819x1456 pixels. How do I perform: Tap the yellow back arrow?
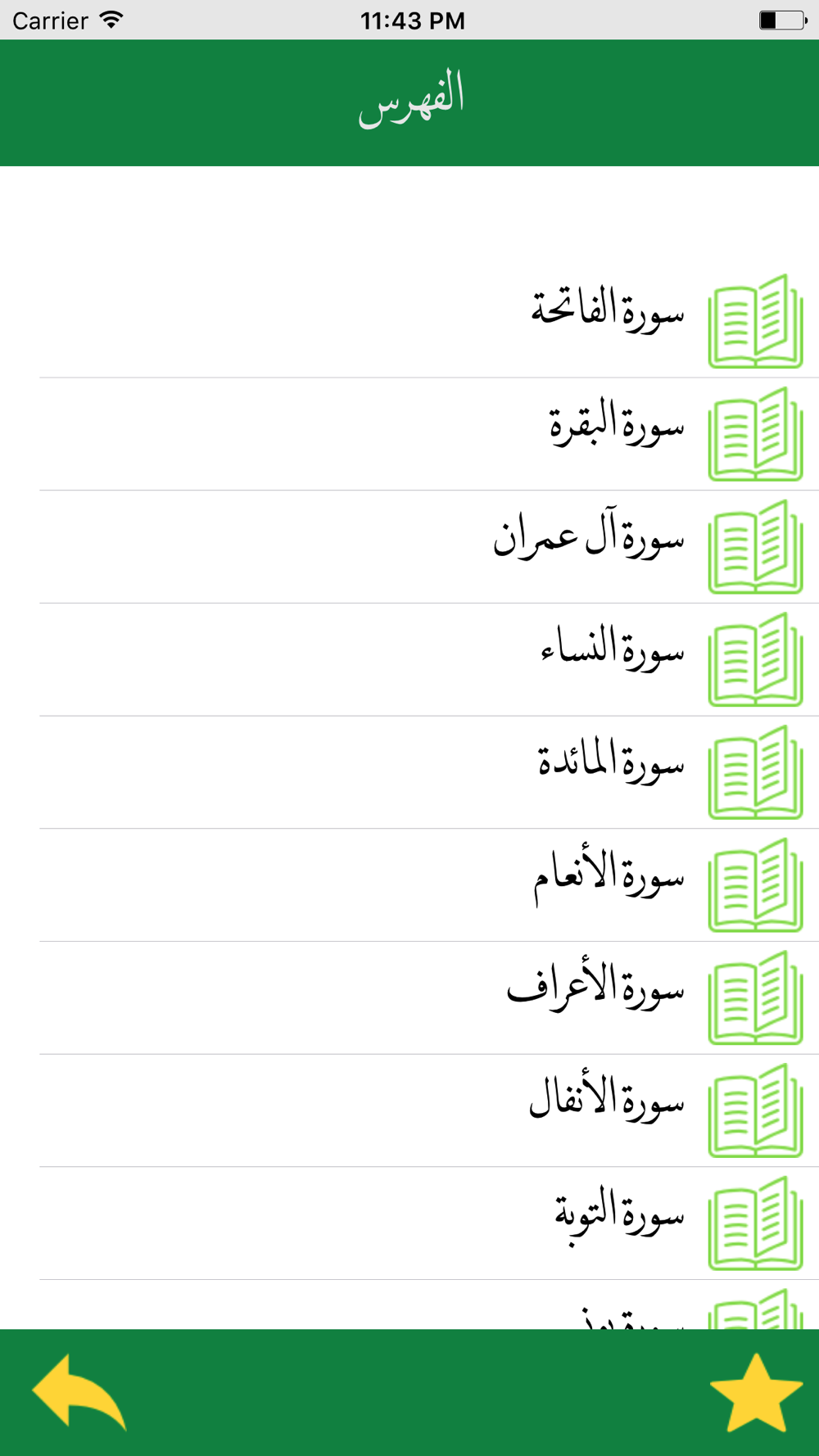coord(79,1392)
